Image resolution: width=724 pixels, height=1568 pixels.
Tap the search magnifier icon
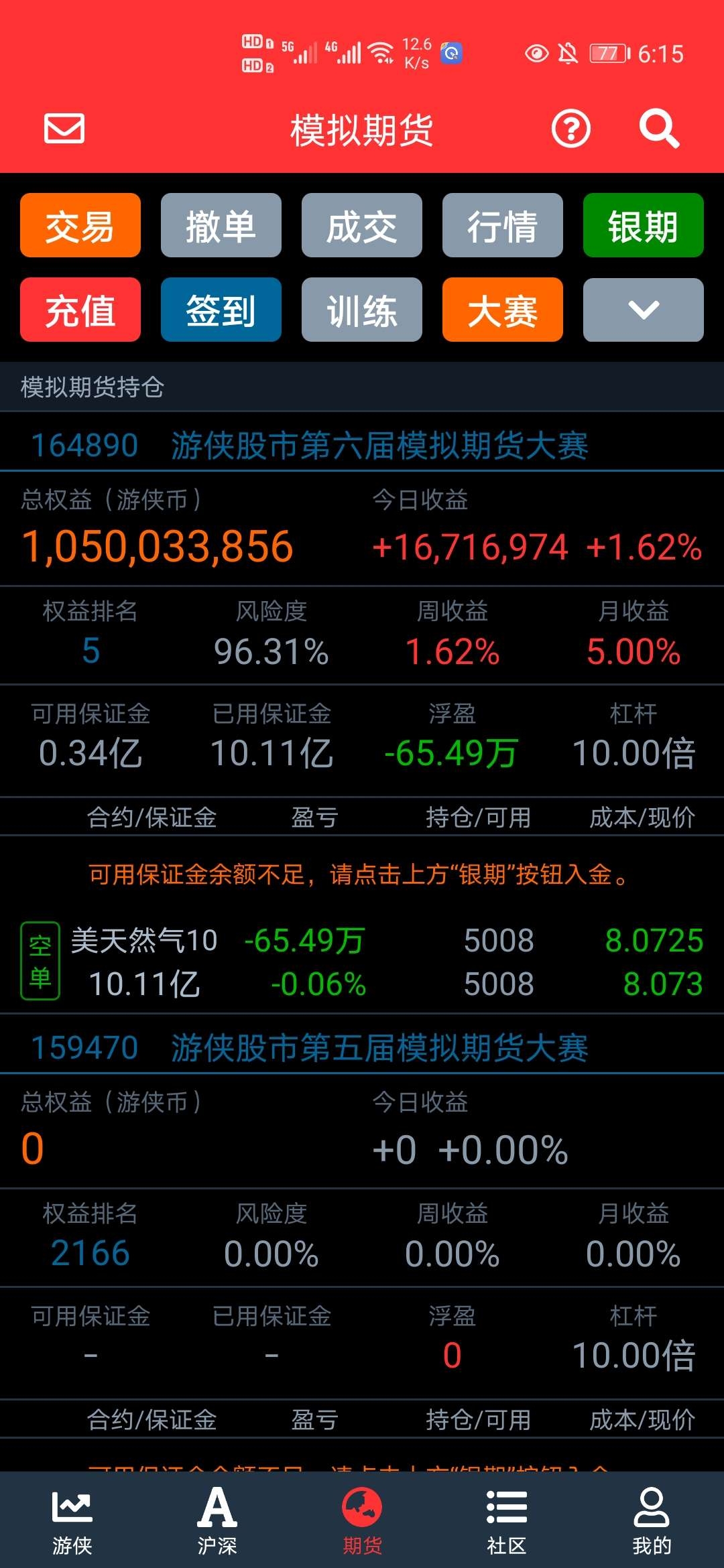tap(659, 129)
